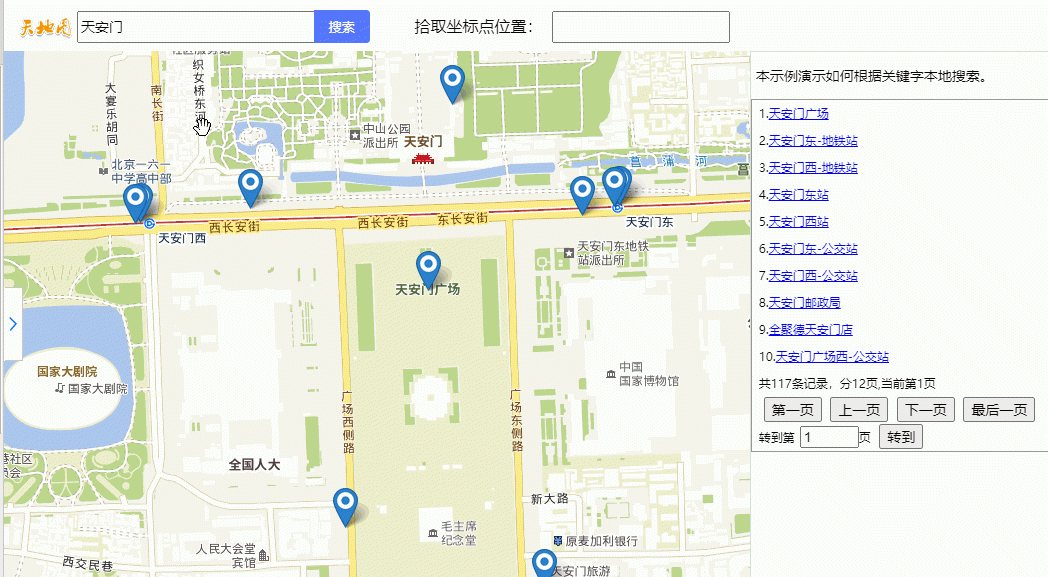The width and height of the screenshot is (1048, 577).
Task: Open result 天安门广场西-公交站
Action: pyautogui.click(x=831, y=357)
